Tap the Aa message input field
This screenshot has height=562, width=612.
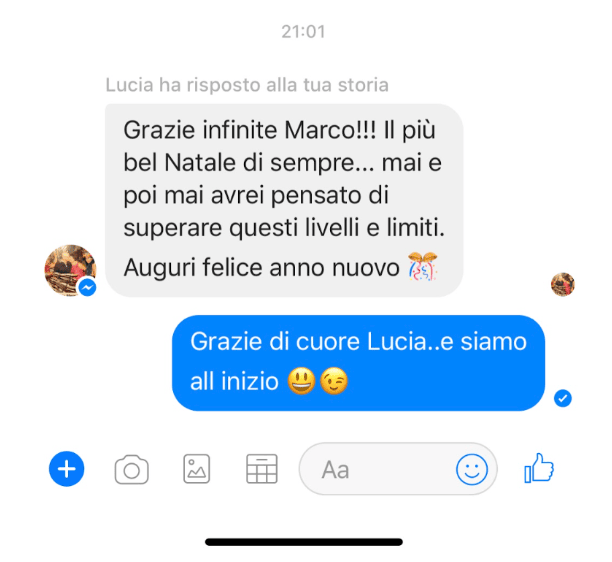(x=380, y=468)
